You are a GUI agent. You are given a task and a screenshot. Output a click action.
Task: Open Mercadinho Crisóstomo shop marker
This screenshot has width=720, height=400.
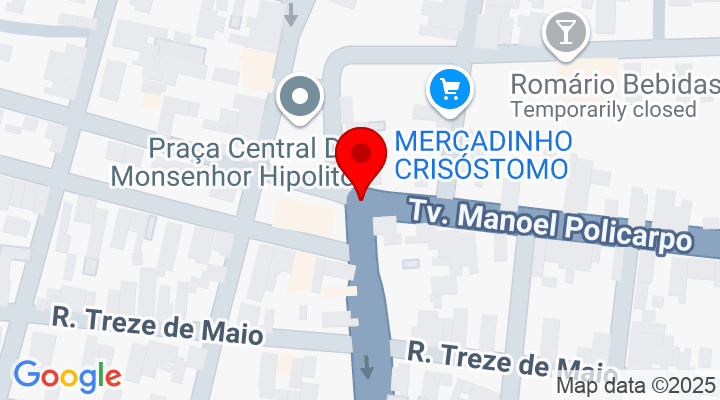pos(449,90)
